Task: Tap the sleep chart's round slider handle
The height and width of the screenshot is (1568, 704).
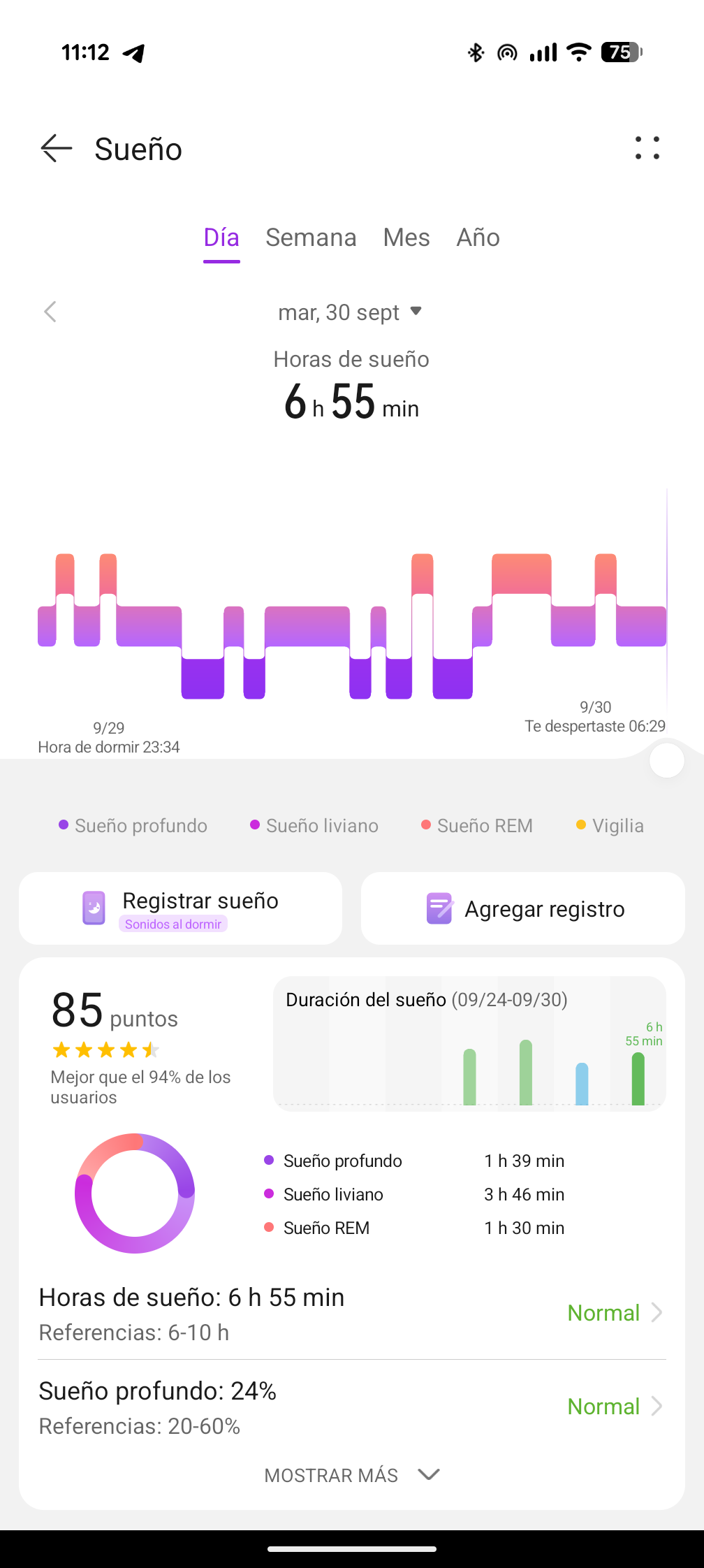Action: click(666, 760)
